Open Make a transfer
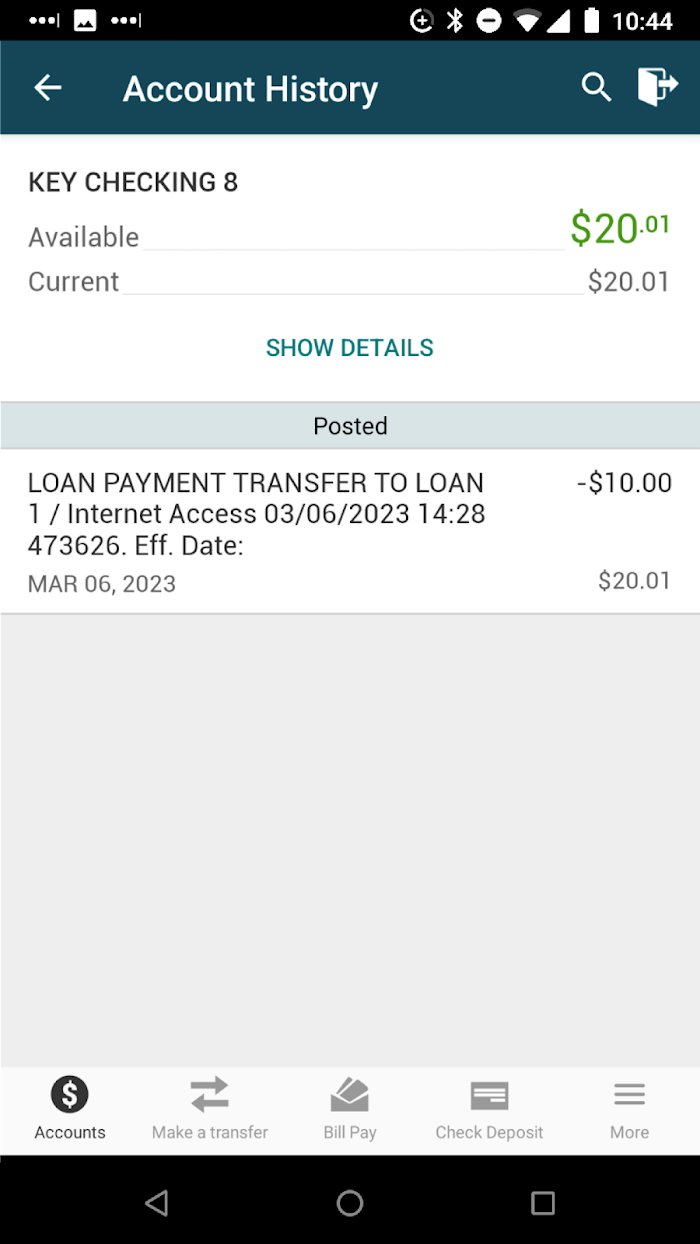 [x=210, y=1109]
